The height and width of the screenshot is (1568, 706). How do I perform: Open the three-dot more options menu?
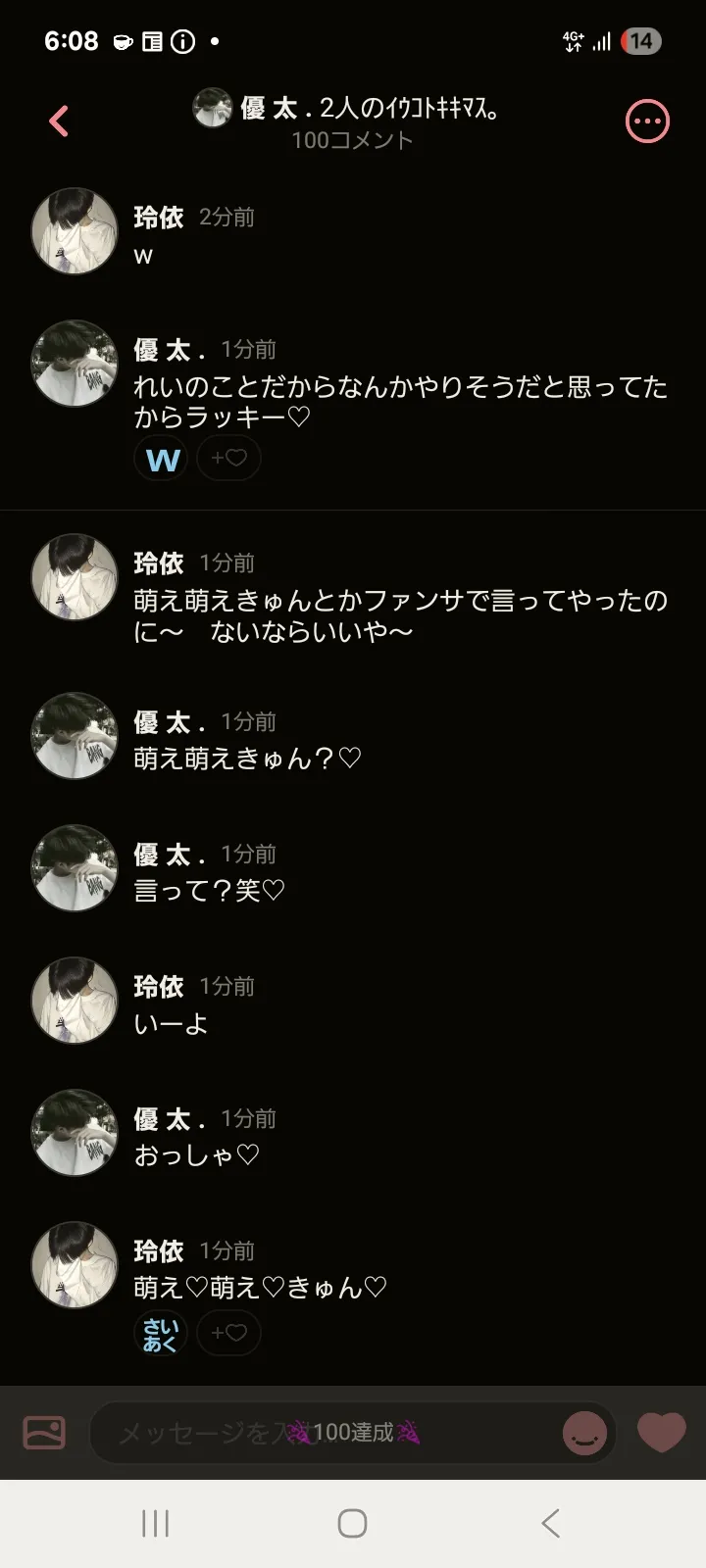647,122
